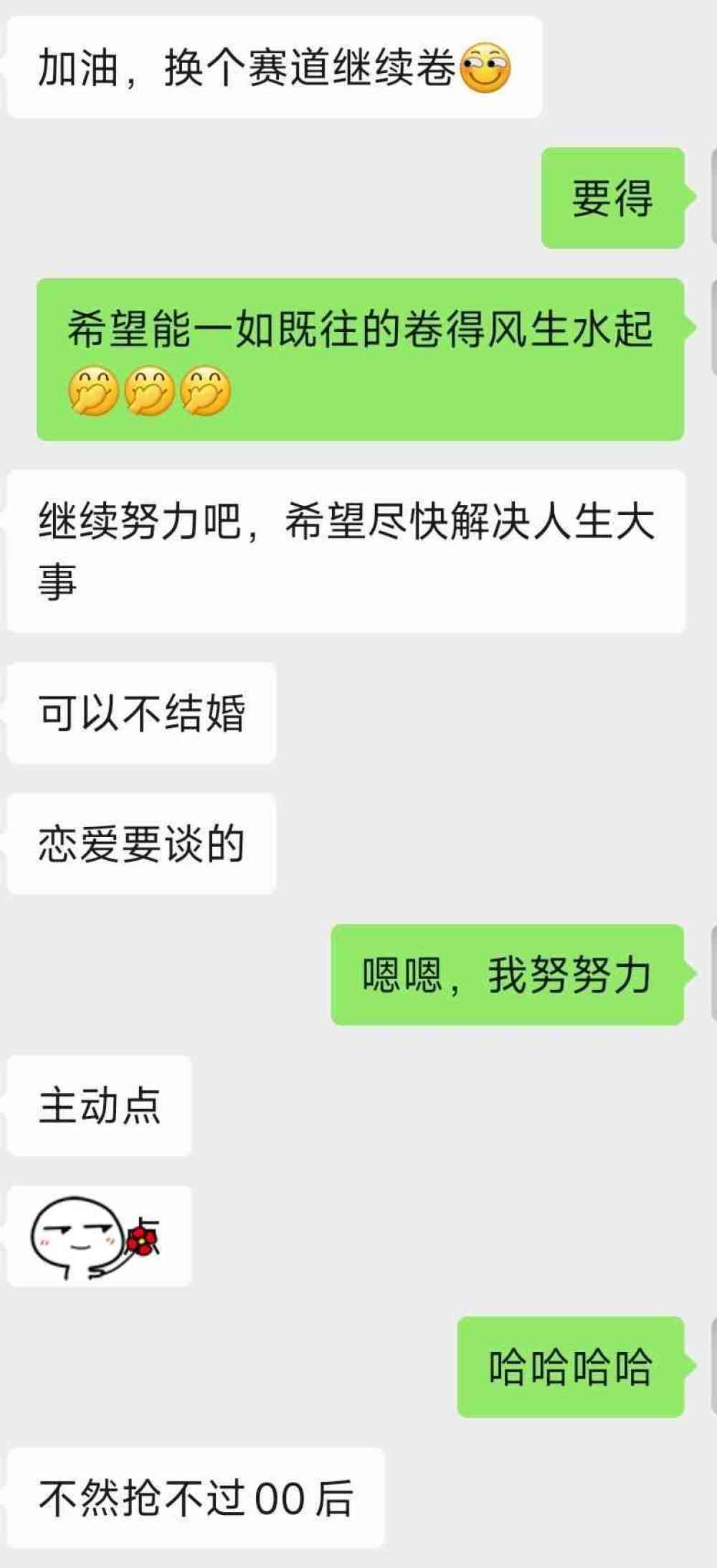Open the flower-holding sticker message
Image resolution: width=717 pixels, height=1568 pixels.
[x=98, y=1237]
